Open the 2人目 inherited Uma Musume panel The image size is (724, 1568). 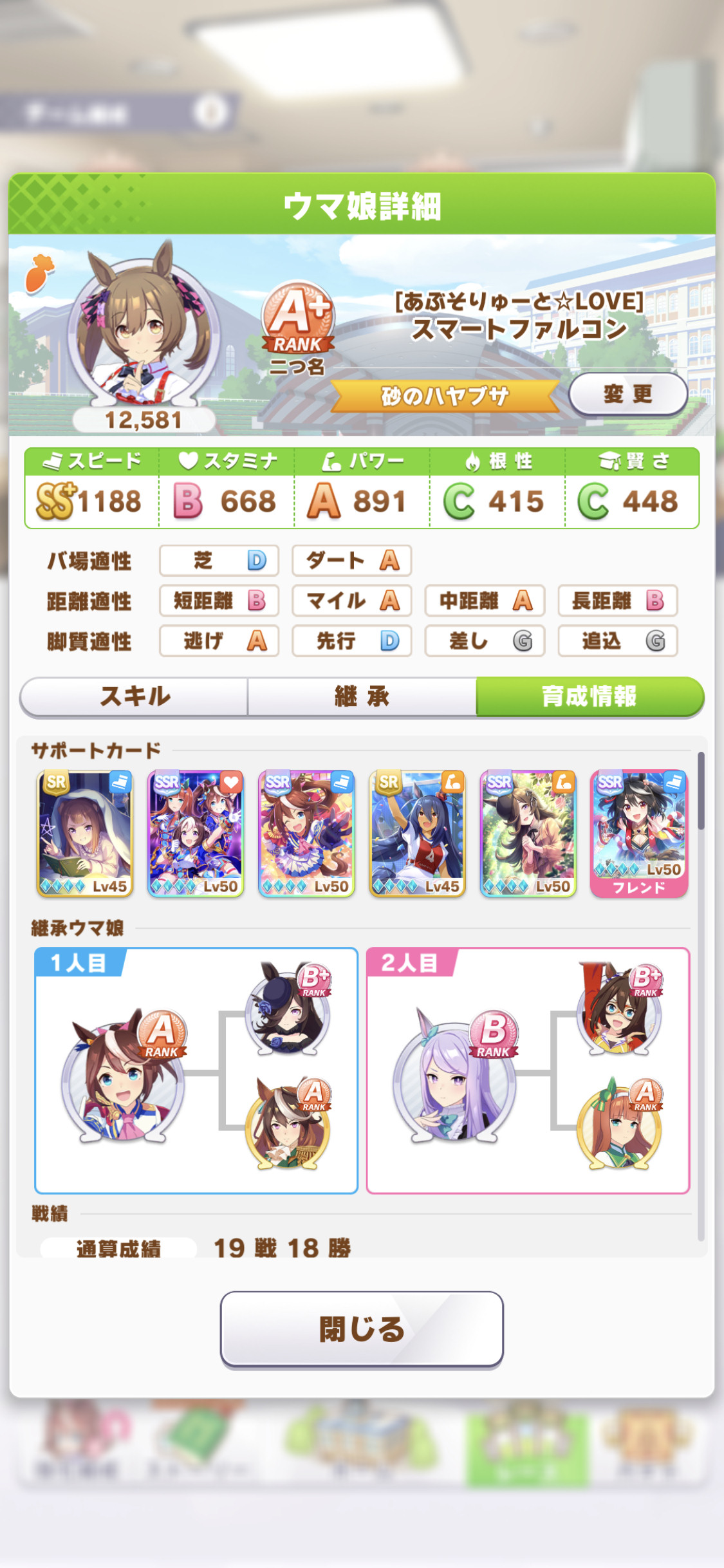pos(528,1070)
